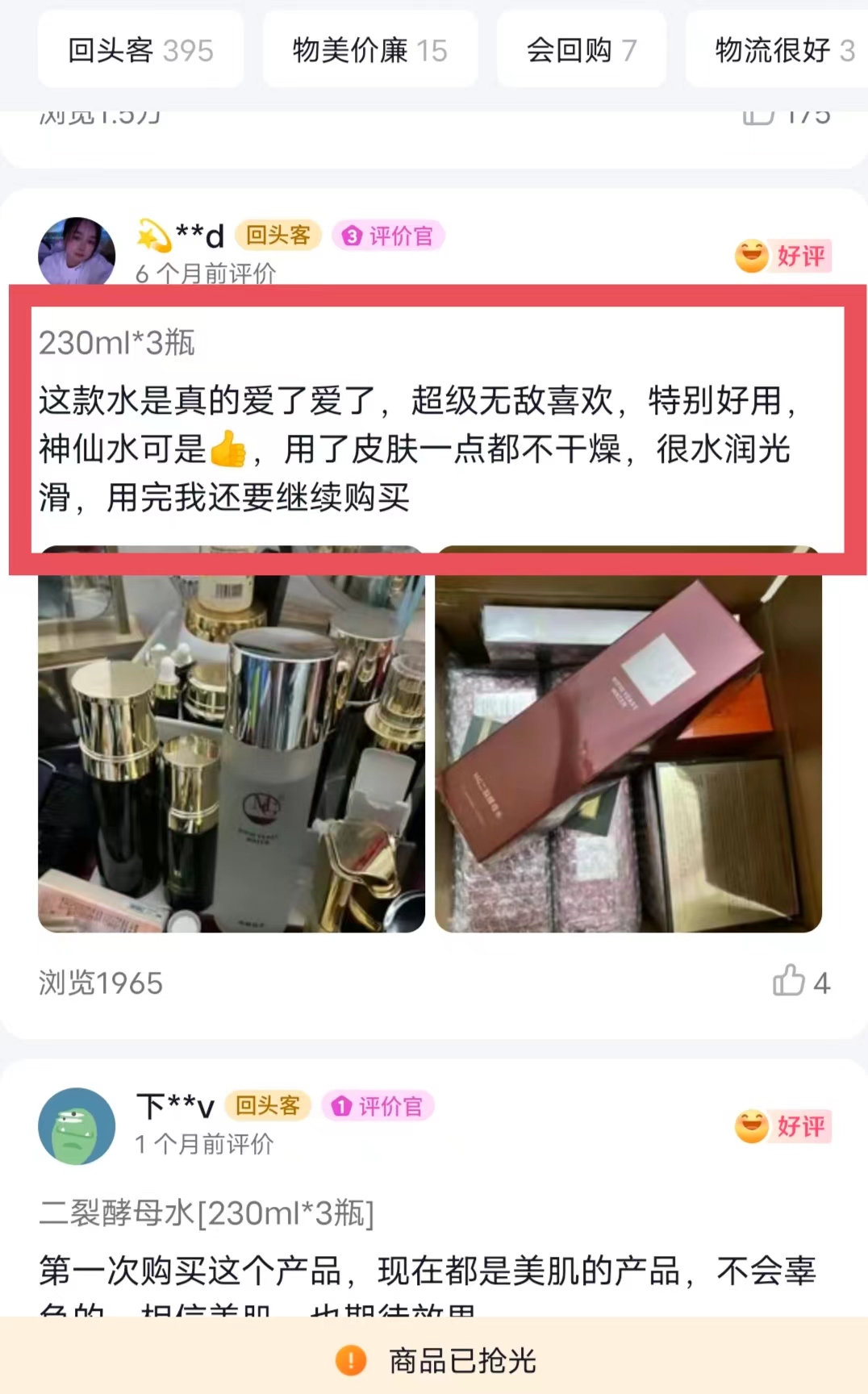Open 下**v reviewer's avatar
868x1394 pixels.
click(77, 1126)
